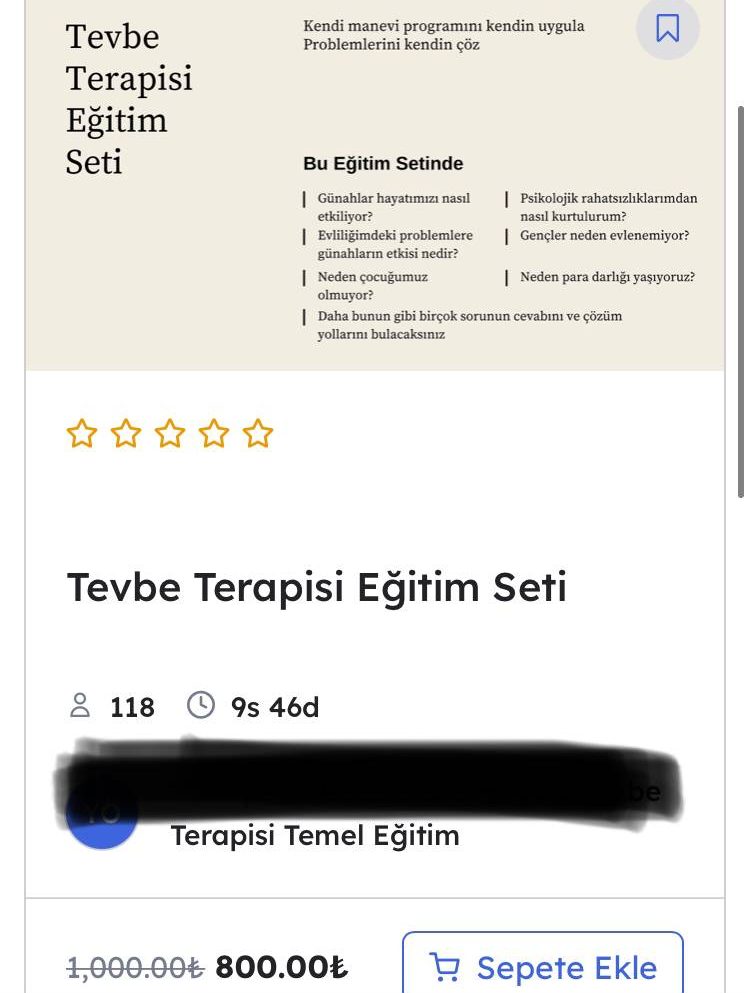Click the shopping cart icon
Viewport: 746px width, 993px height.
(447, 967)
